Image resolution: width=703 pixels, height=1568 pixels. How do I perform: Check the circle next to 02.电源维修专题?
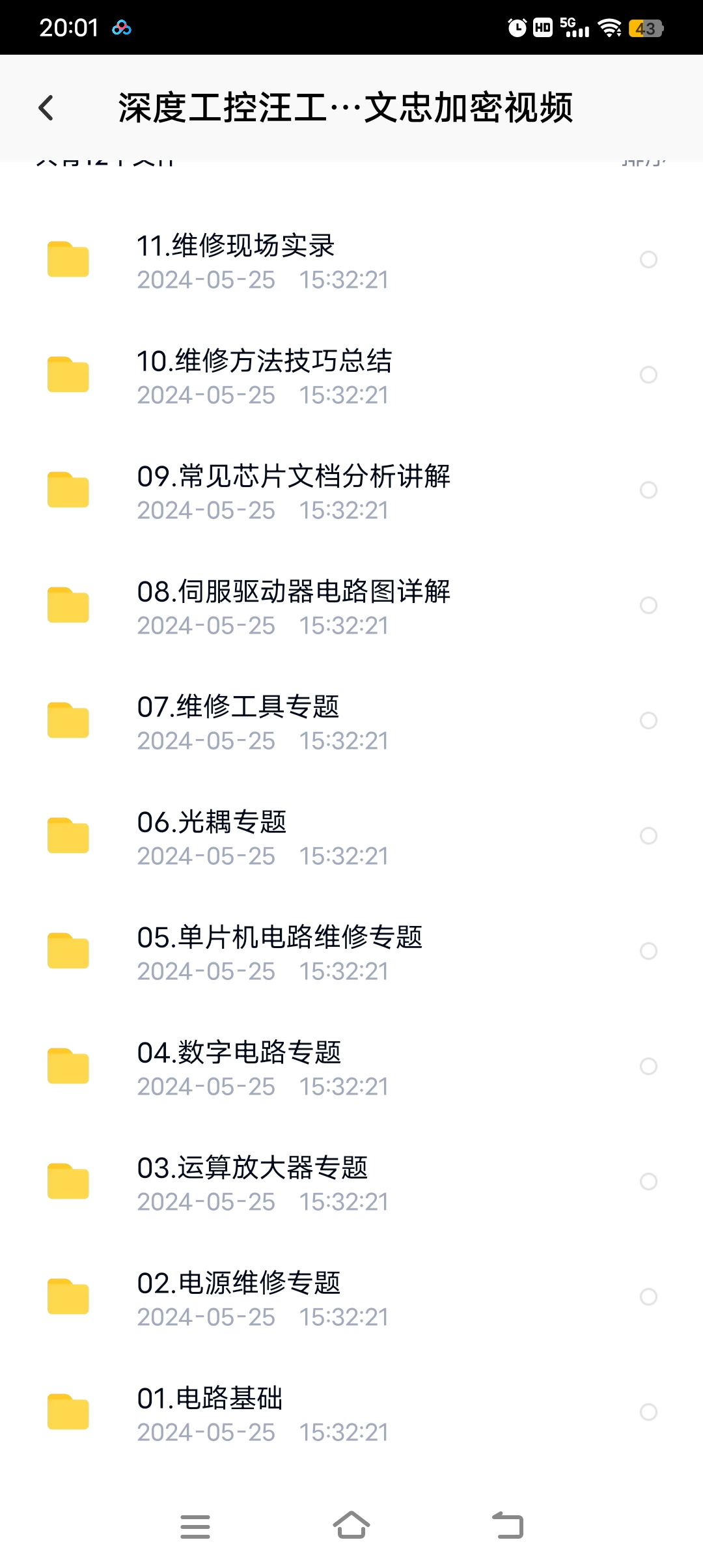pyautogui.click(x=648, y=1297)
